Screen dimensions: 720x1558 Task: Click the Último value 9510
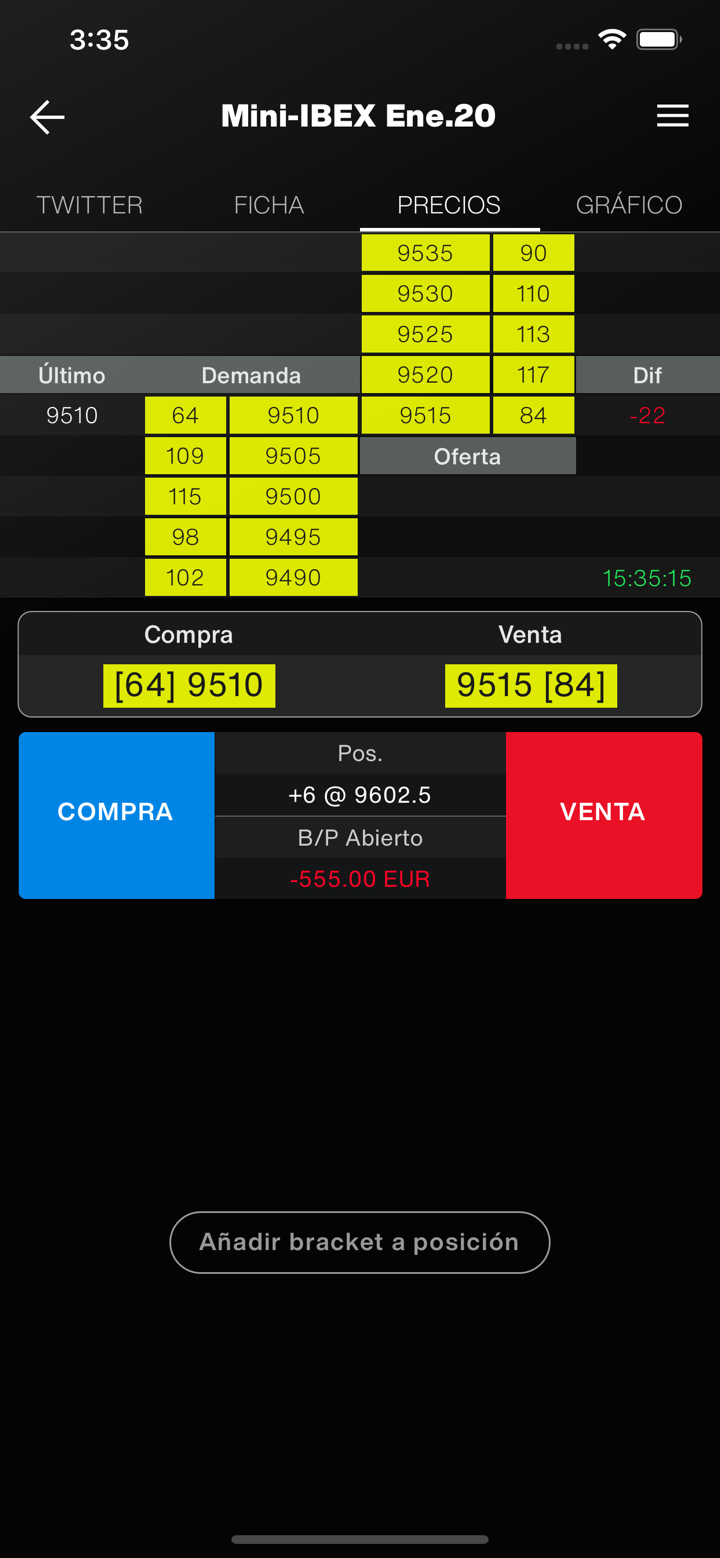pos(72,415)
